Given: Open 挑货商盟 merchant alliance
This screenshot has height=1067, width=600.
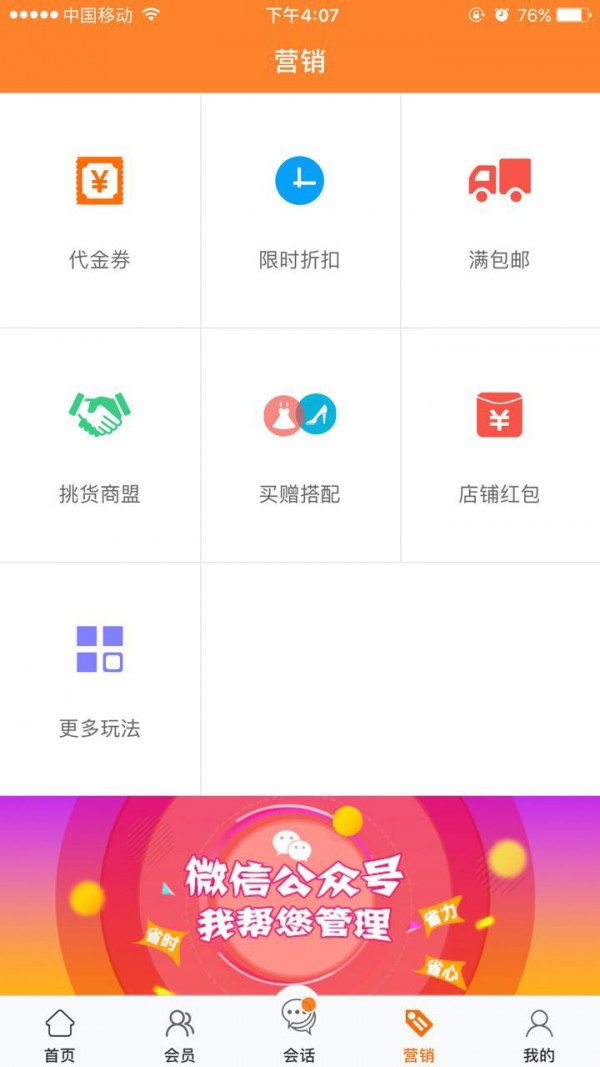Looking at the screenshot, I should [100, 444].
